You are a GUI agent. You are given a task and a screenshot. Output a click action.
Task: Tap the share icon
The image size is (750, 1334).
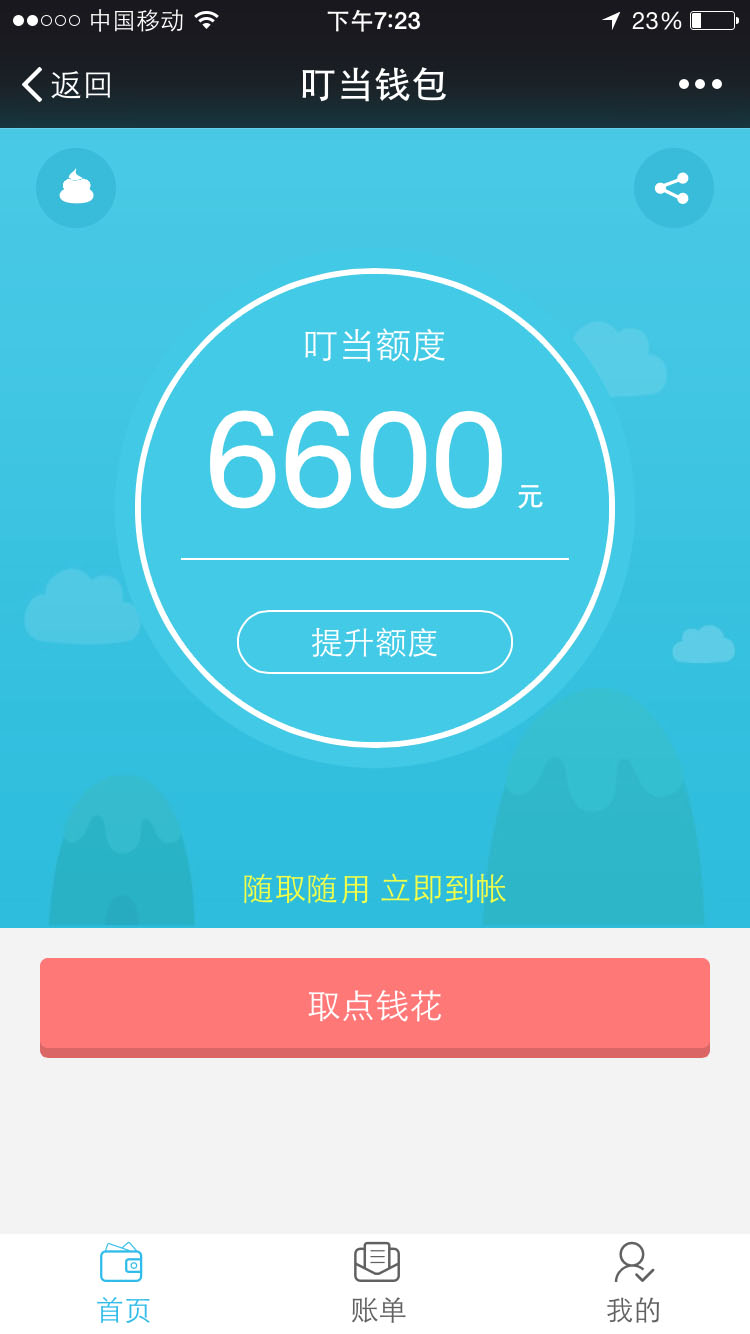point(673,188)
